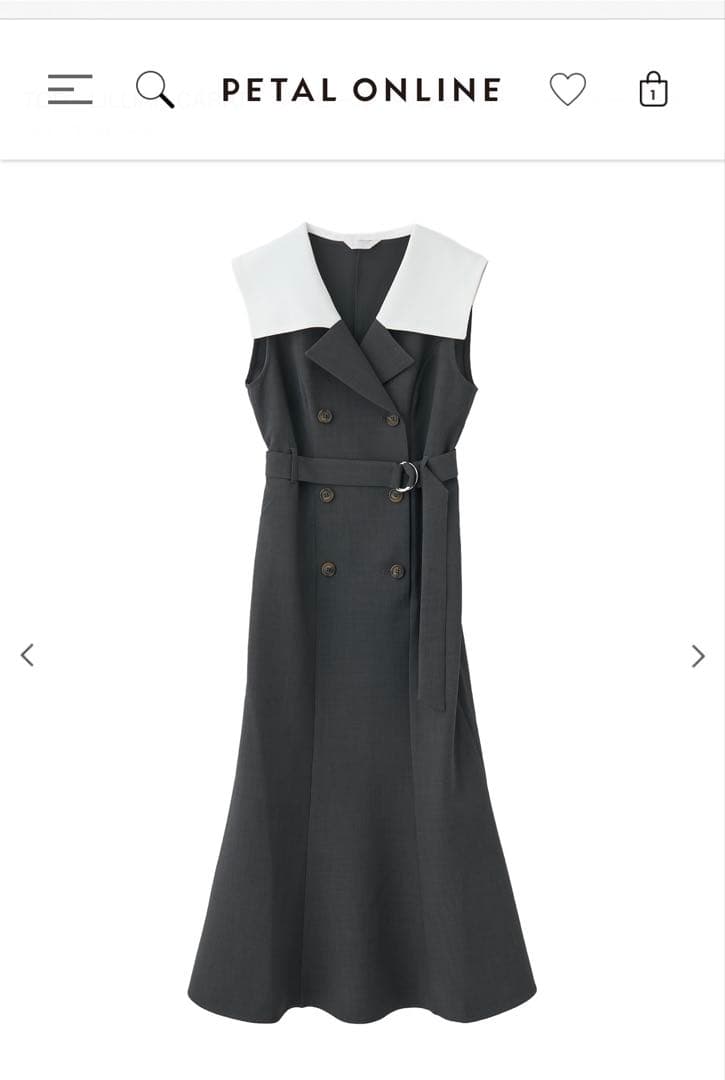Open the search magnifier
Viewport: 725px width, 1080px height.
[154, 90]
